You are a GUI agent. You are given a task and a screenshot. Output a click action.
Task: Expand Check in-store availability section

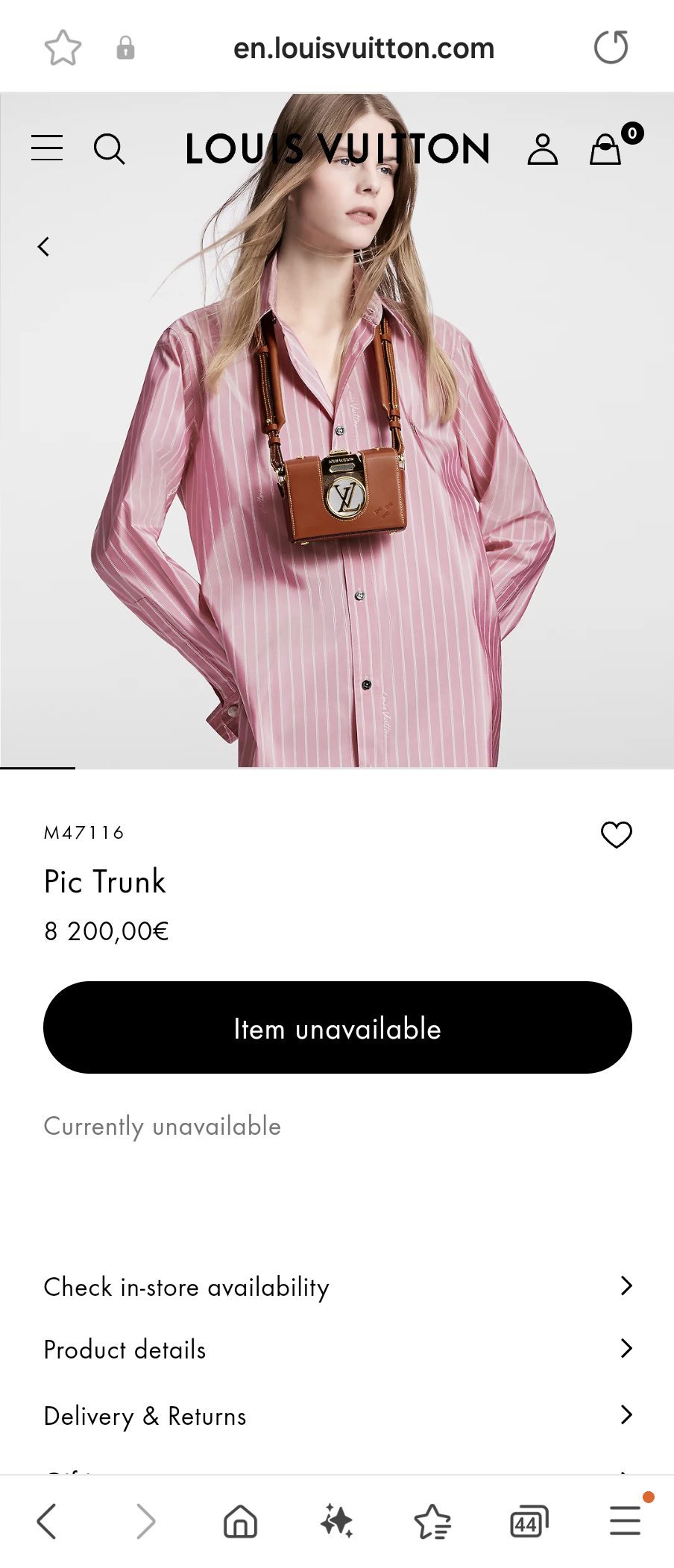[337, 1286]
